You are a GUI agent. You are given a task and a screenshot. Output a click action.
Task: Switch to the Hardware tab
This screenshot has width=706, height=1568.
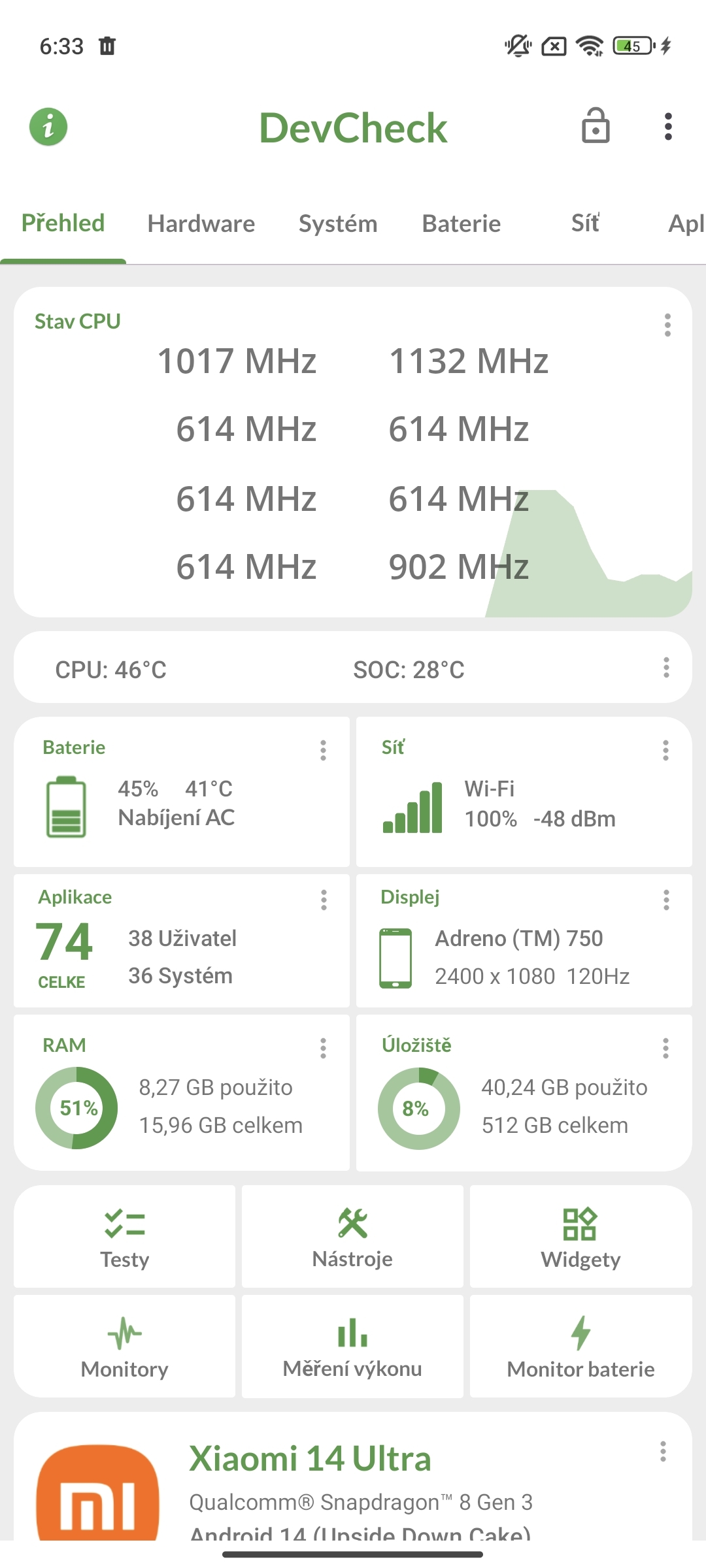click(201, 223)
